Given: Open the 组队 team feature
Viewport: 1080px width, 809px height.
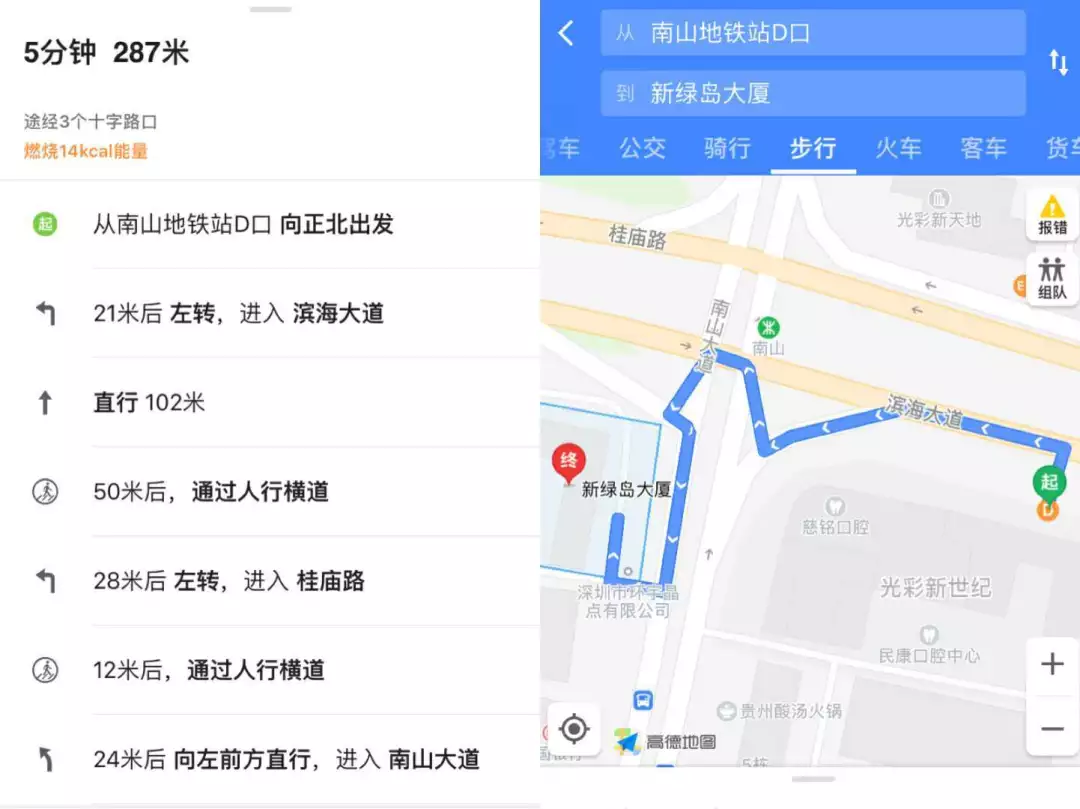Looking at the screenshot, I should (1052, 279).
